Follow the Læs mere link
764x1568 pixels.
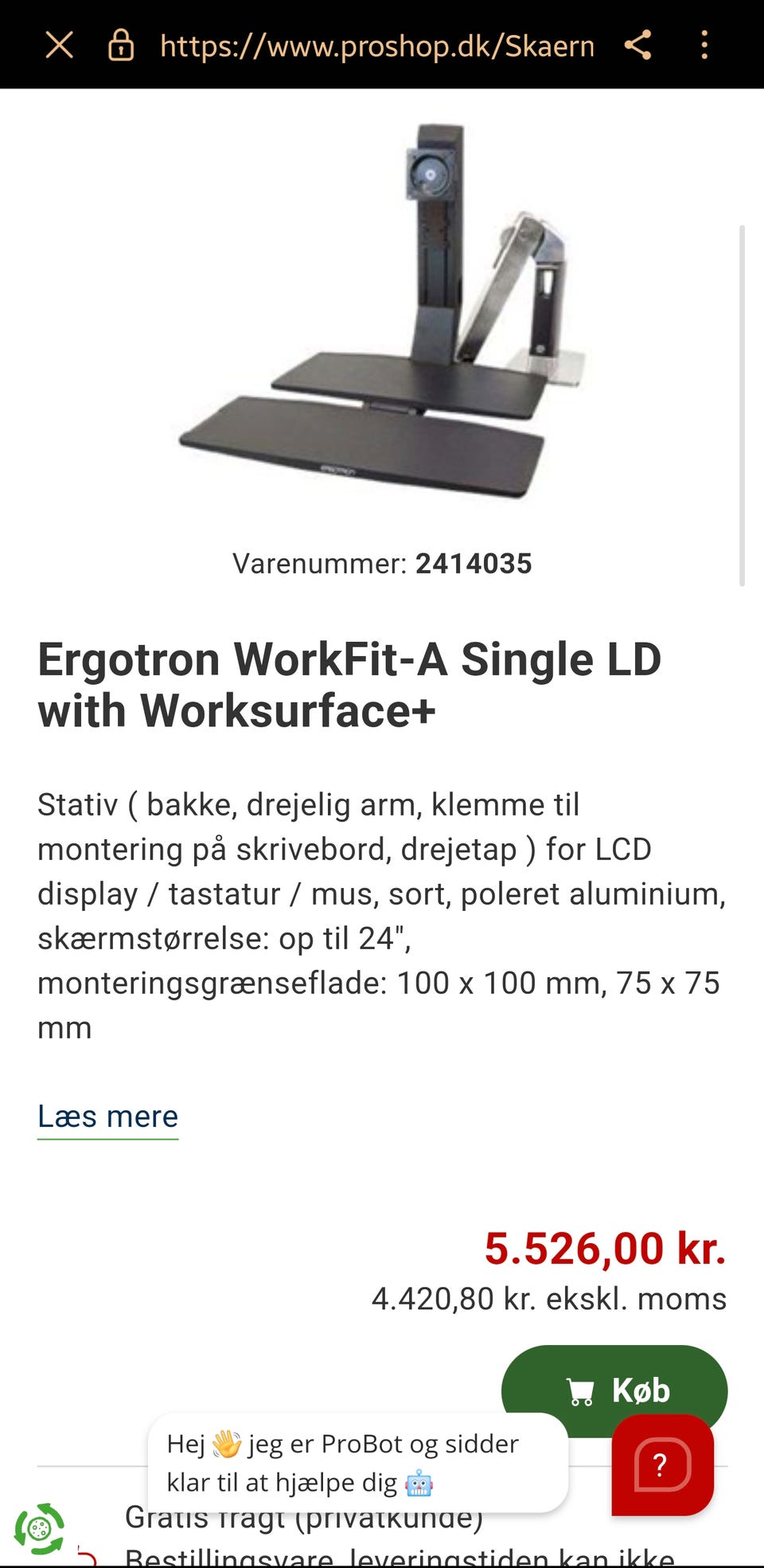(107, 1116)
